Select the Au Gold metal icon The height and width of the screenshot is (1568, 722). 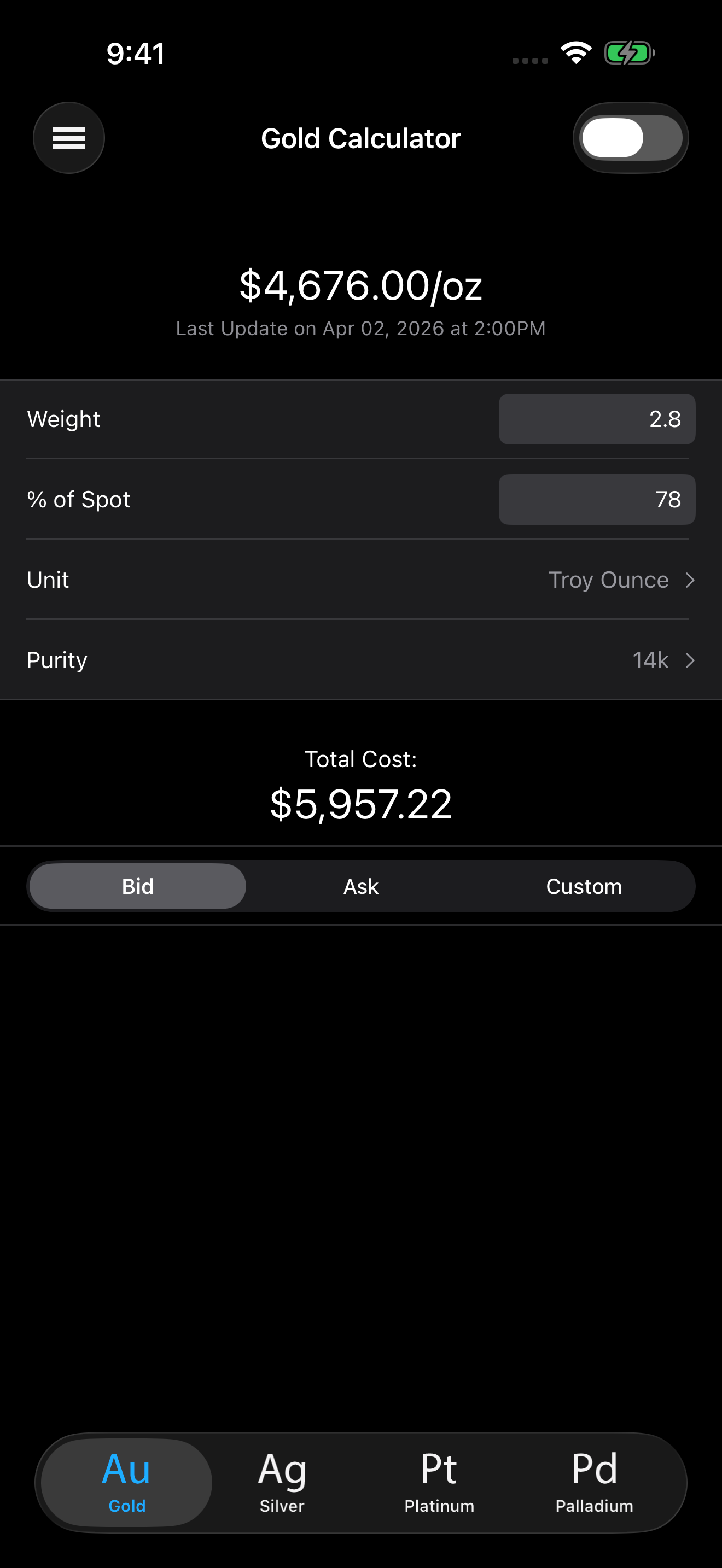(x=124, y=1482)
